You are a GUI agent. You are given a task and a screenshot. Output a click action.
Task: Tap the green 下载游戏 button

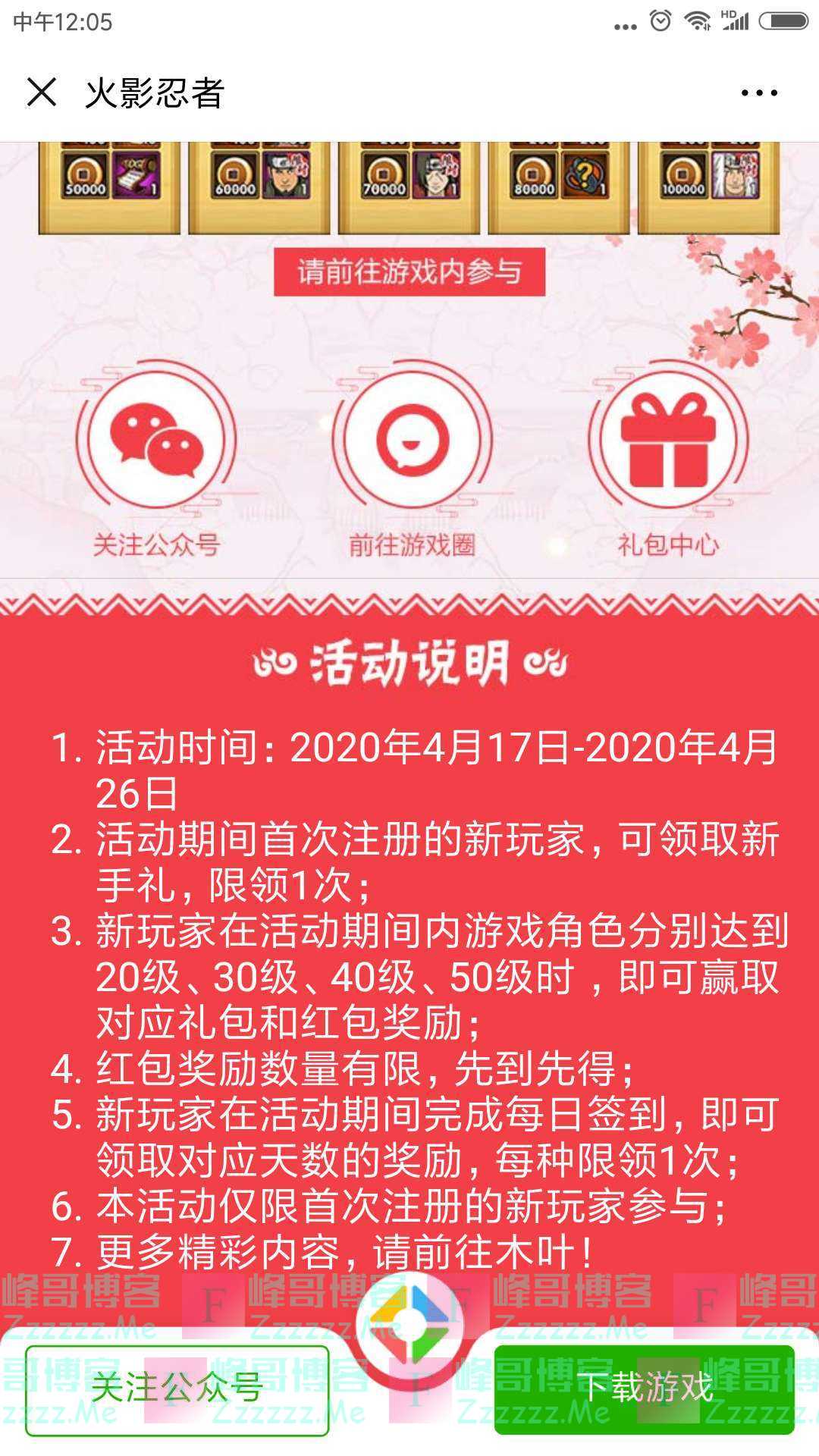click(x=645, y=1391)
